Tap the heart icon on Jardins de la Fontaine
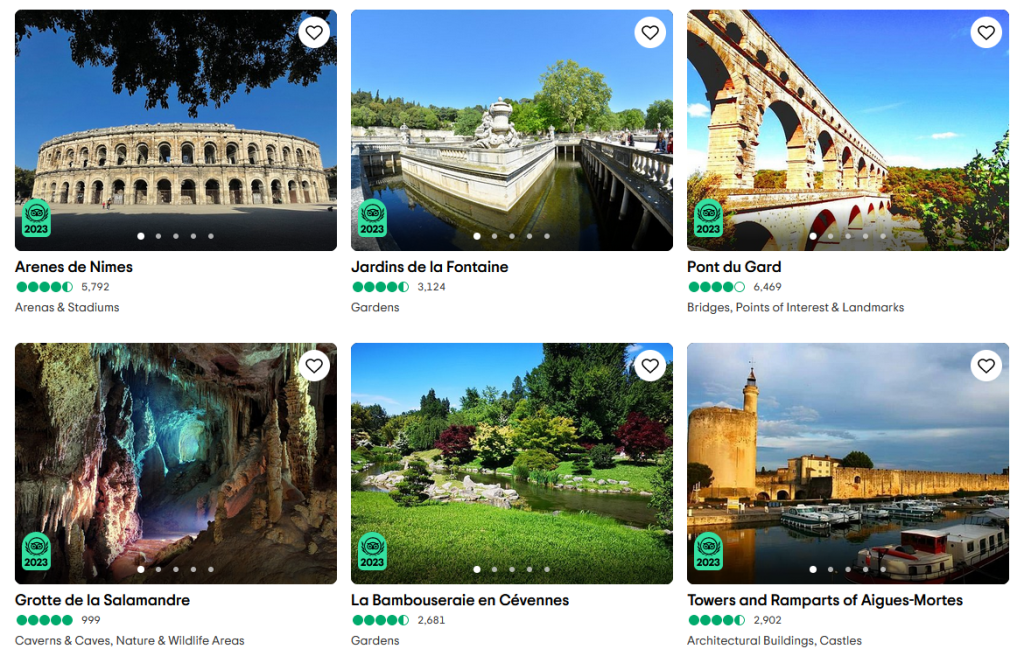The width and height of the screenshot is (1024, 649). 650,33
